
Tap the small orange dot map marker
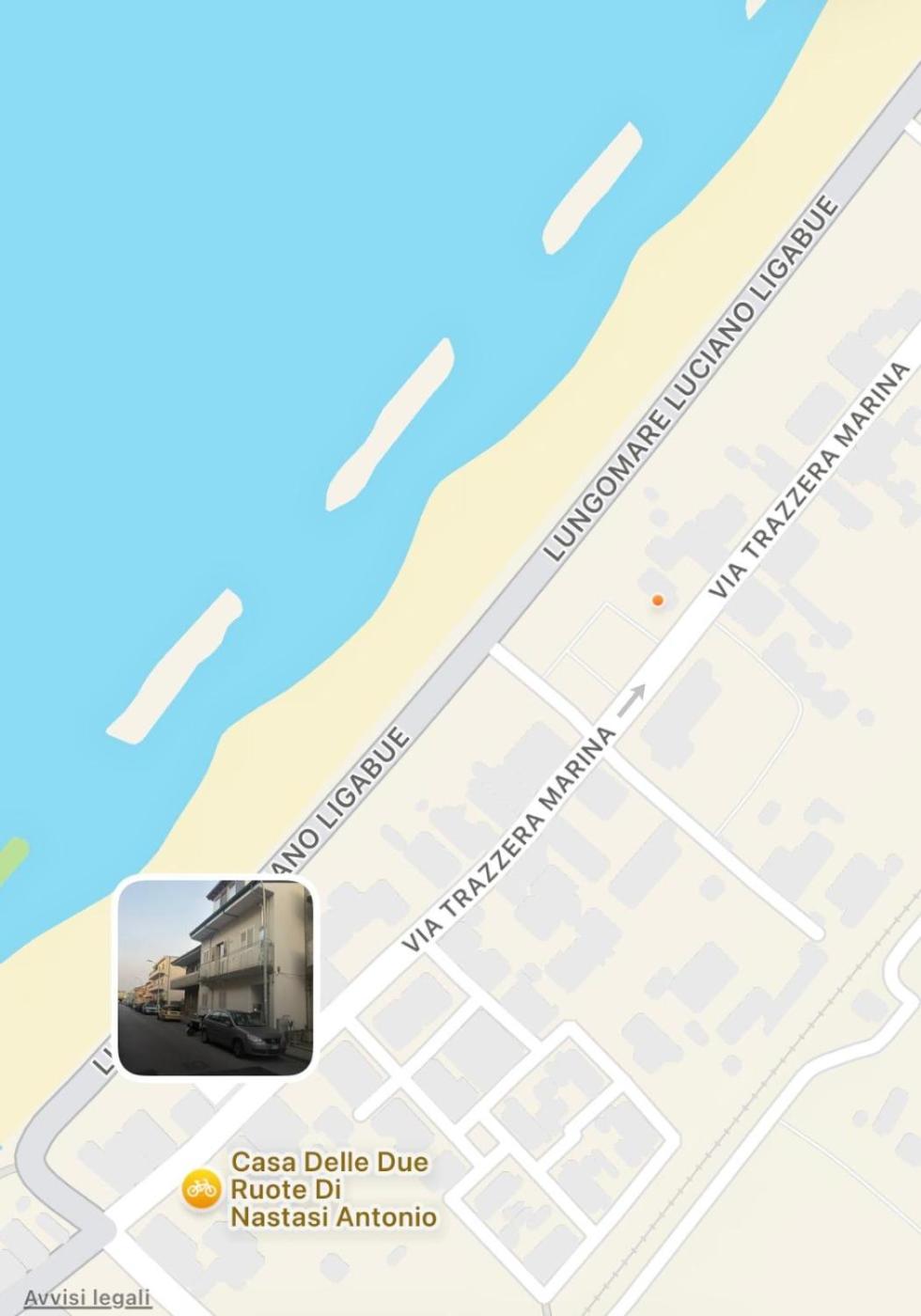[658, 600]
